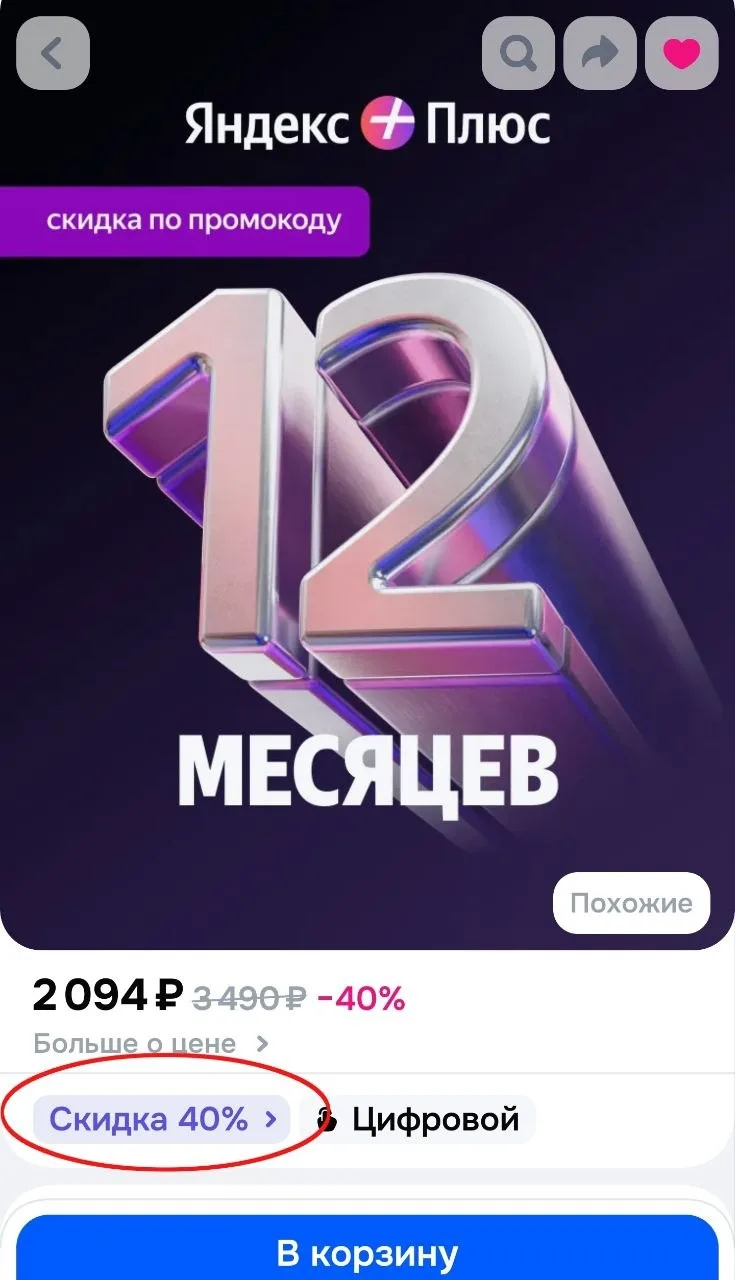Share this product

pos(600,53)
